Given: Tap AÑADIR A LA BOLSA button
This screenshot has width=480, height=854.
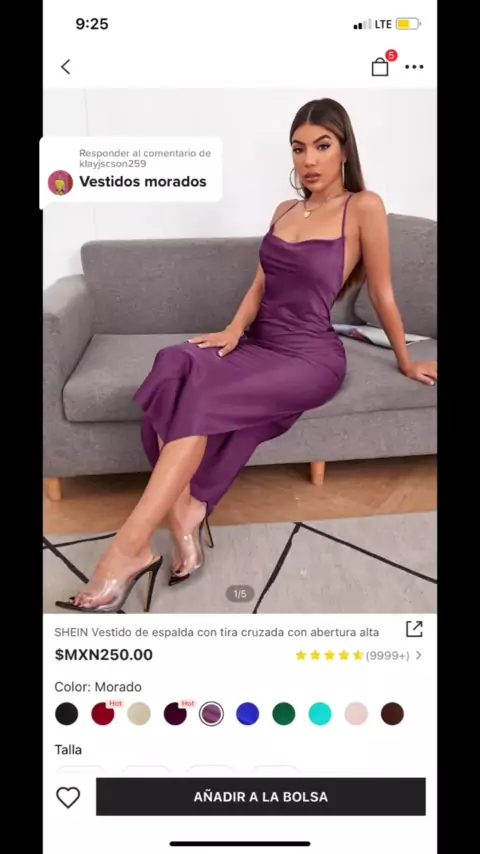Looking at the screenshot, I should (x=261, y=797).
